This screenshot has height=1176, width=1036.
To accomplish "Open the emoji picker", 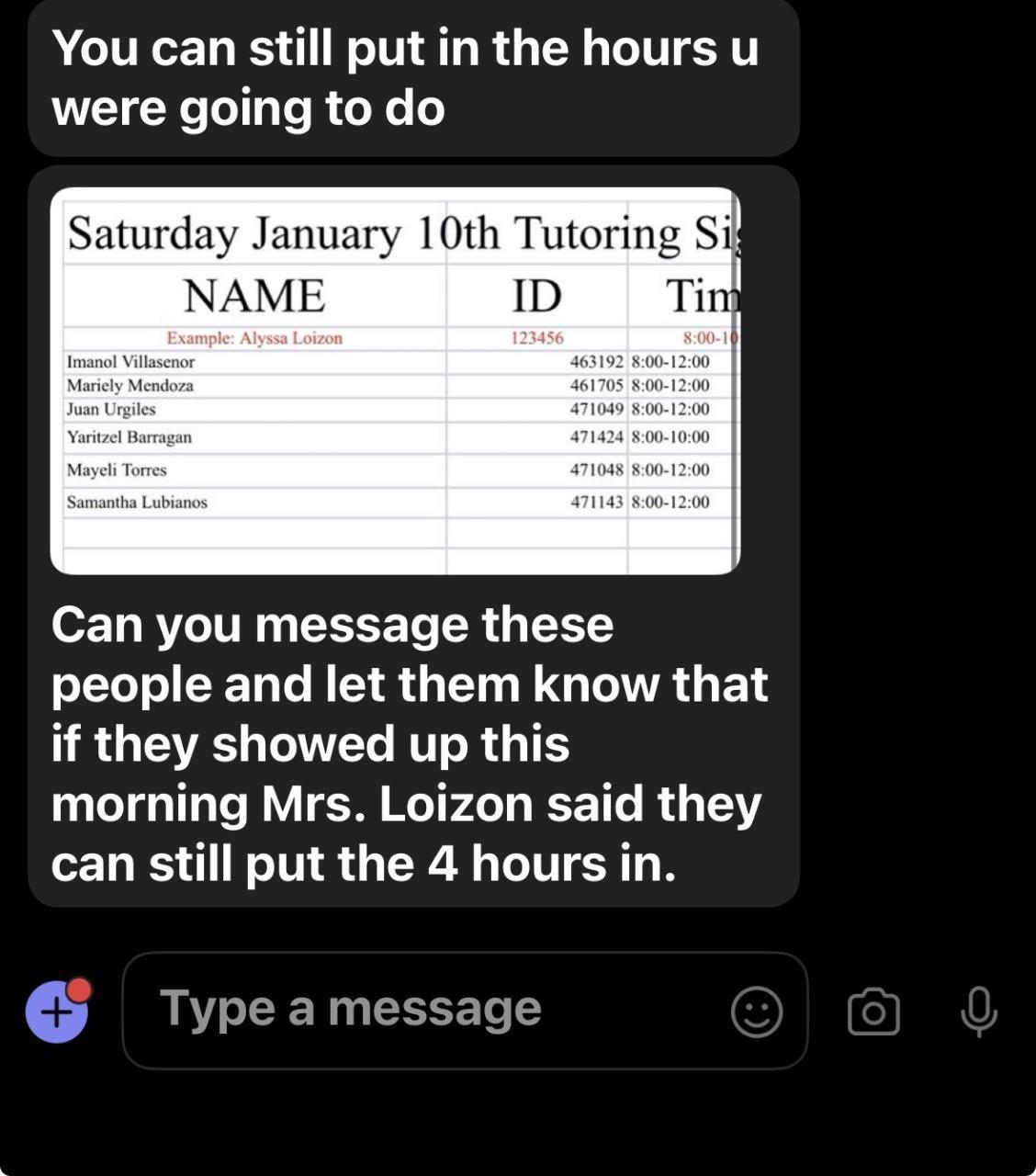I will click(x=757, y=1012).
